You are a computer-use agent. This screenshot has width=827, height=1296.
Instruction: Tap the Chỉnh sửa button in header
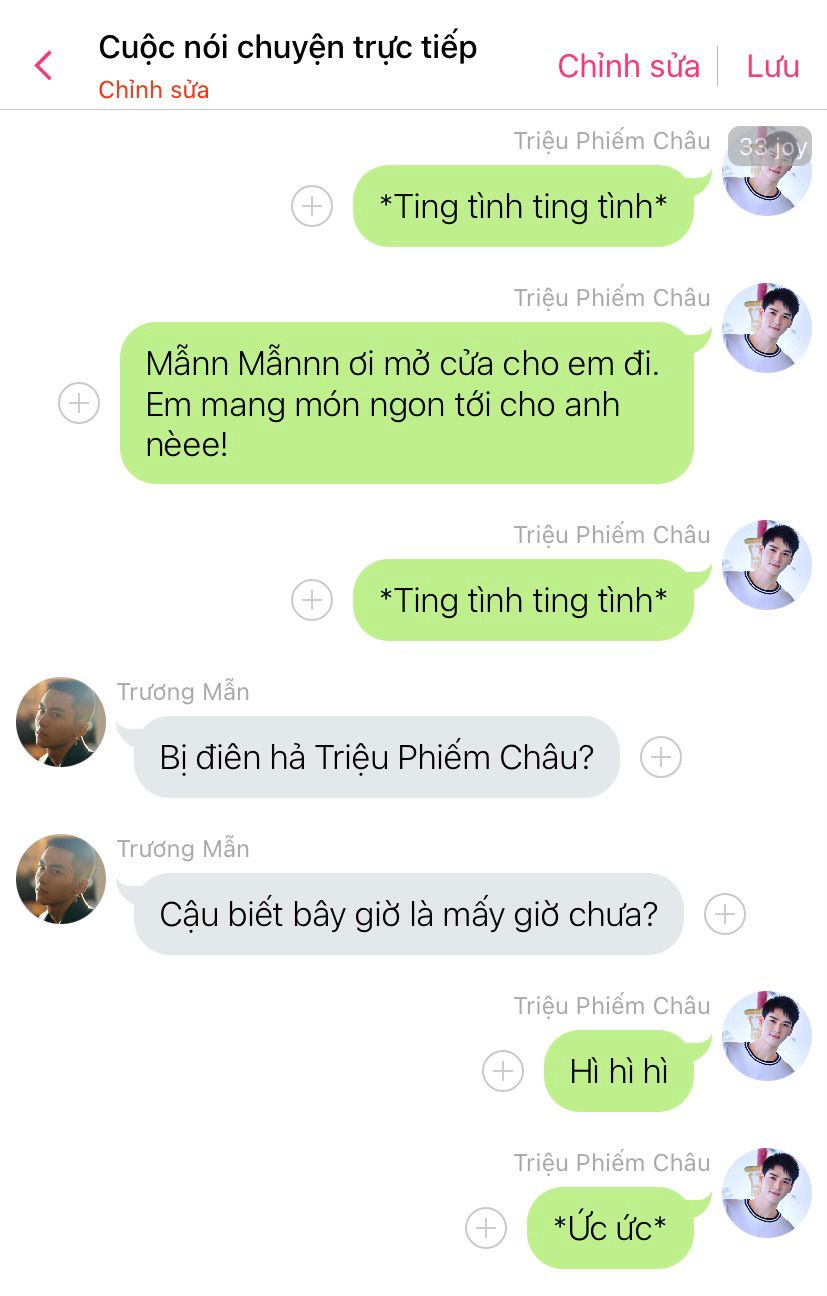coord(628,66)
